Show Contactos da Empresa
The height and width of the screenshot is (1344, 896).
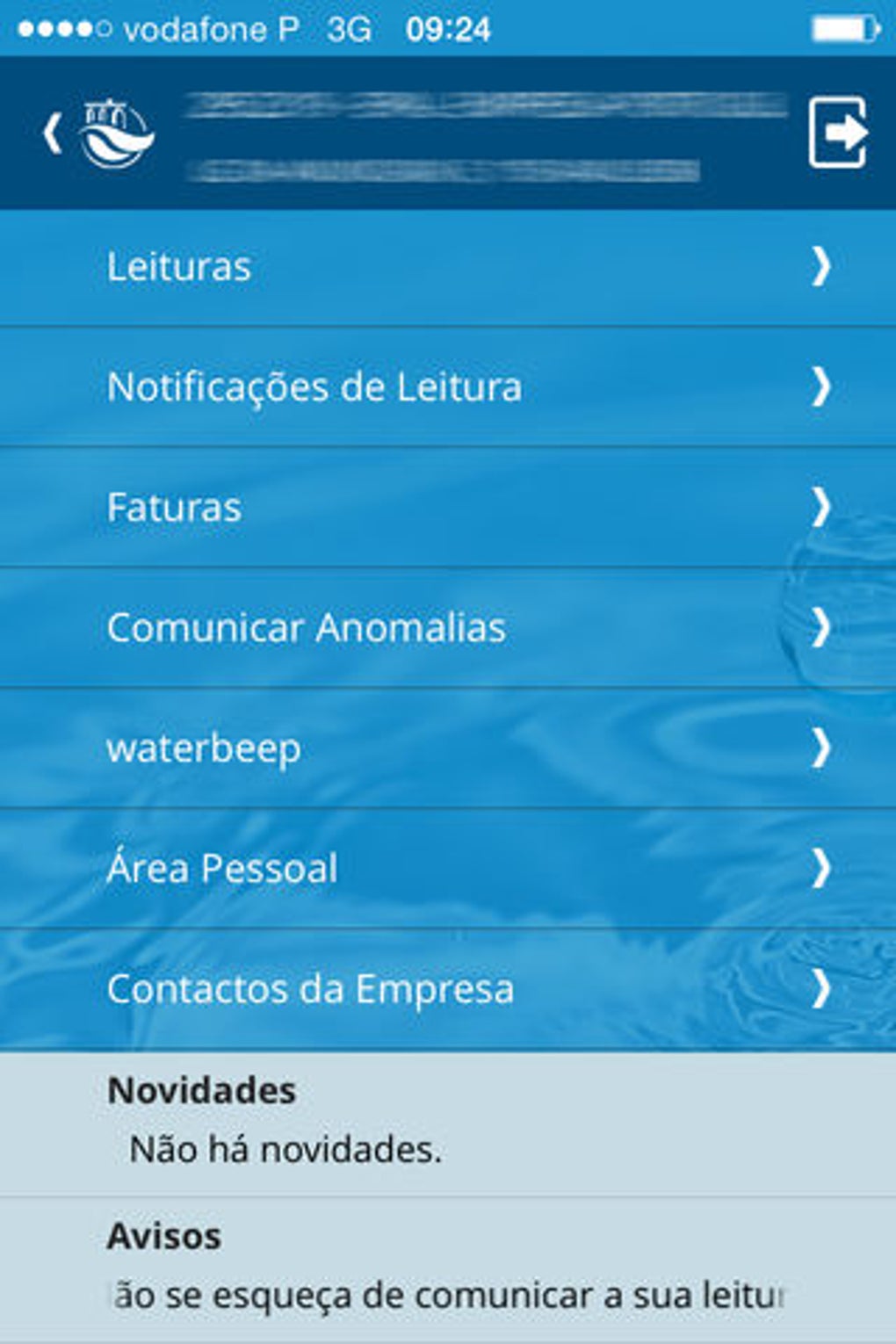click(x=448, y=989)
